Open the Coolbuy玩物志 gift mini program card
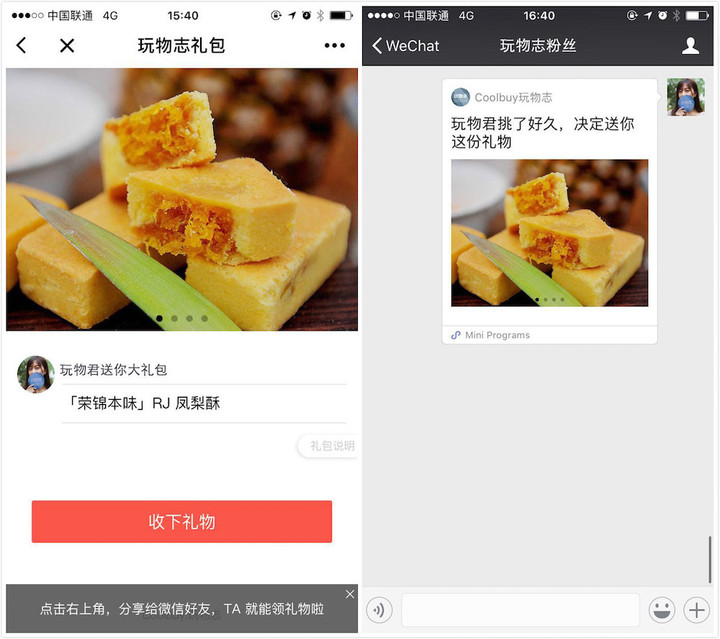Screen dimensions: 720x639 [549, 212]
